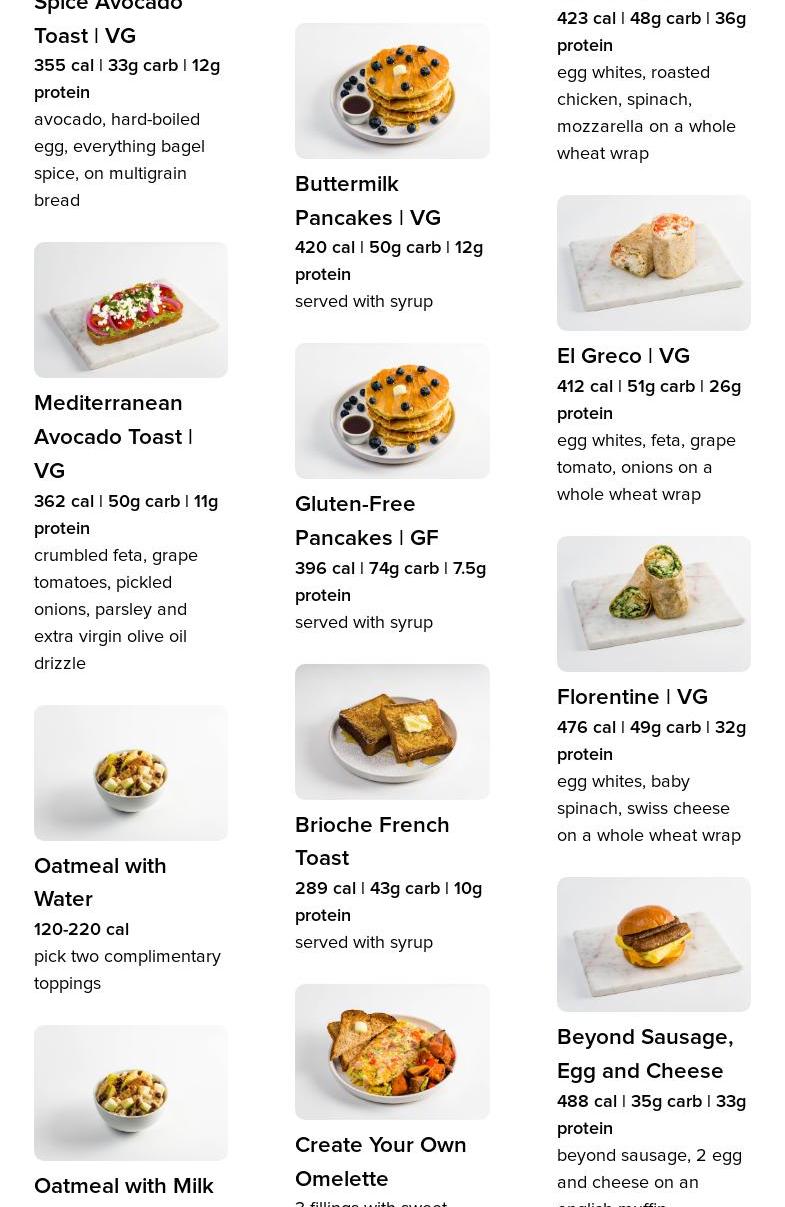The image size is (785, 1207).
Task: Open Create Your Own Omelette
Action: click(x=392, y=1052)
